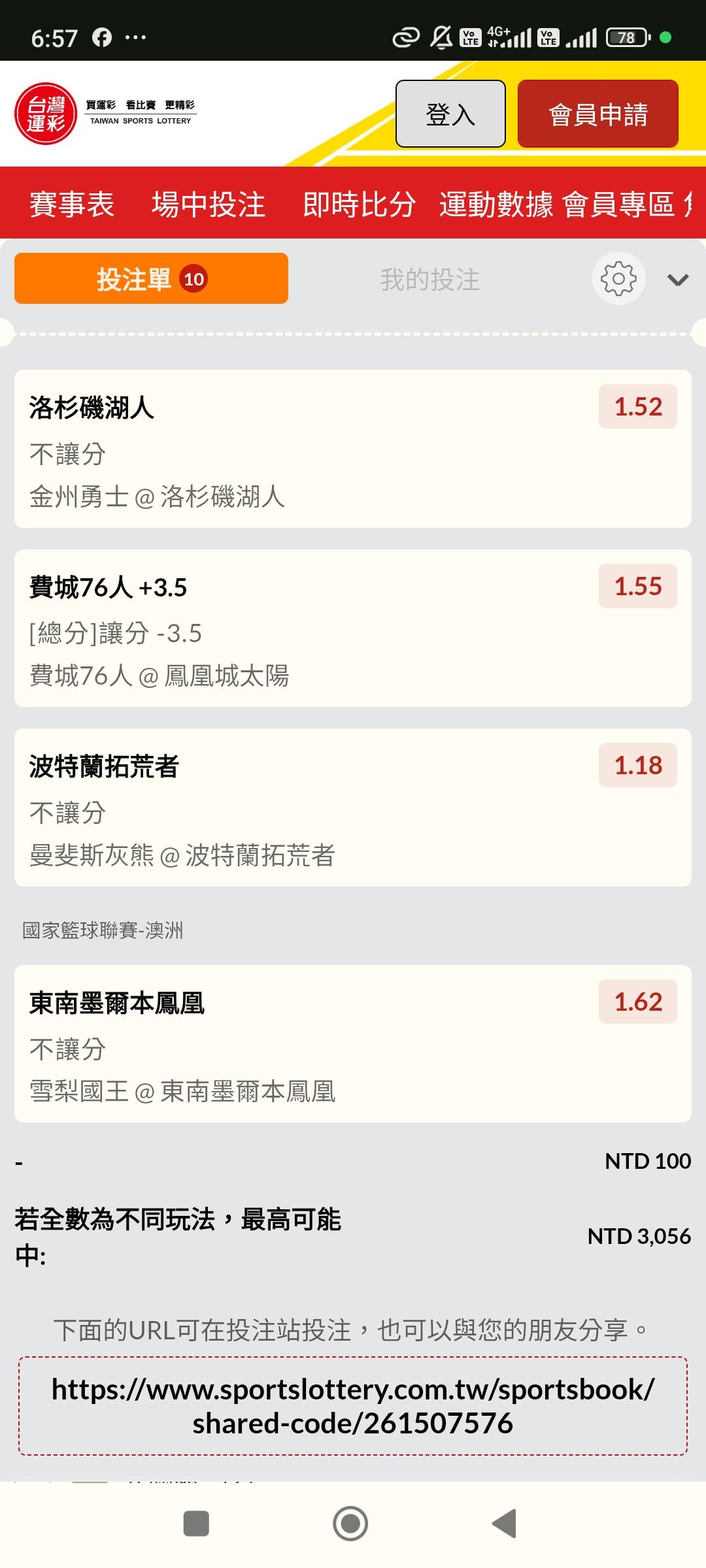Open the sportslottery shared-code URL

[353, 1406]
